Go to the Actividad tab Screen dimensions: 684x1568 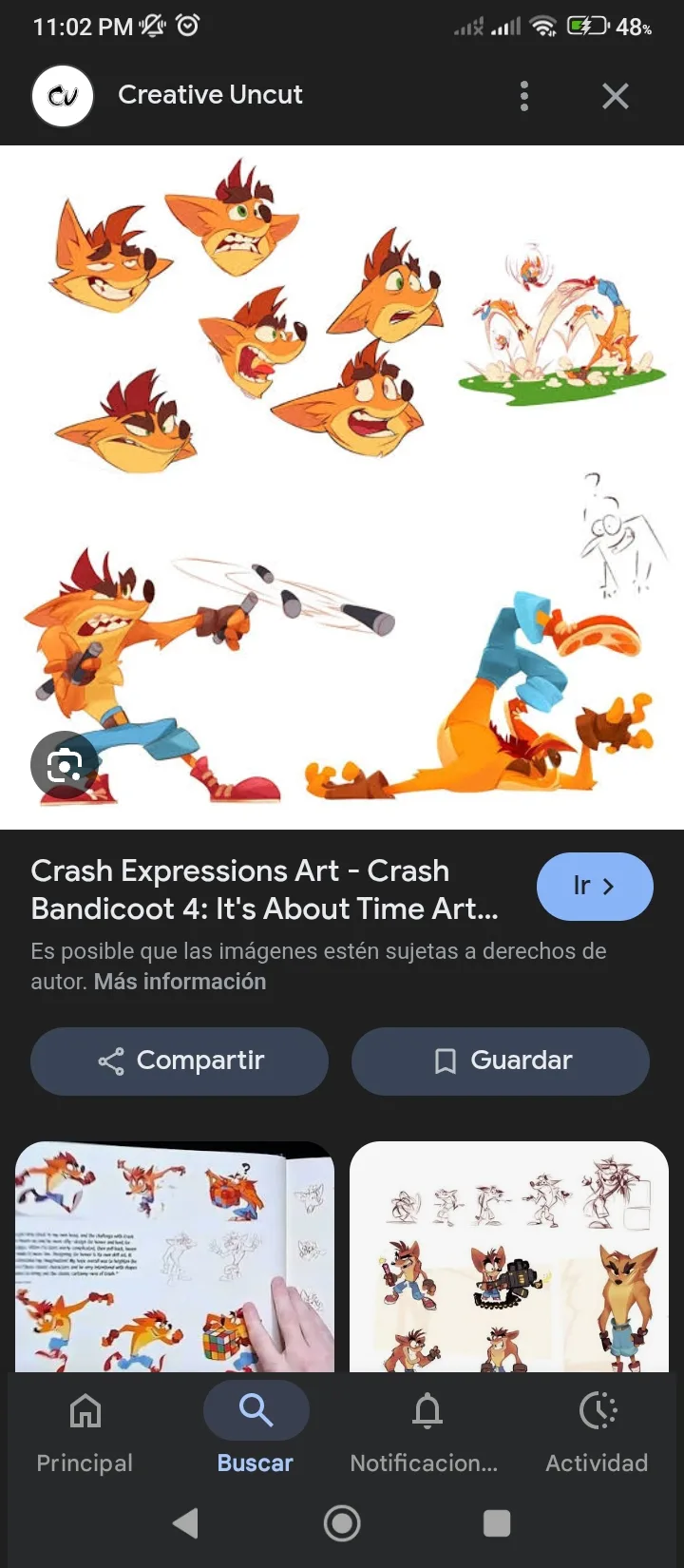tap(597, 1432)
